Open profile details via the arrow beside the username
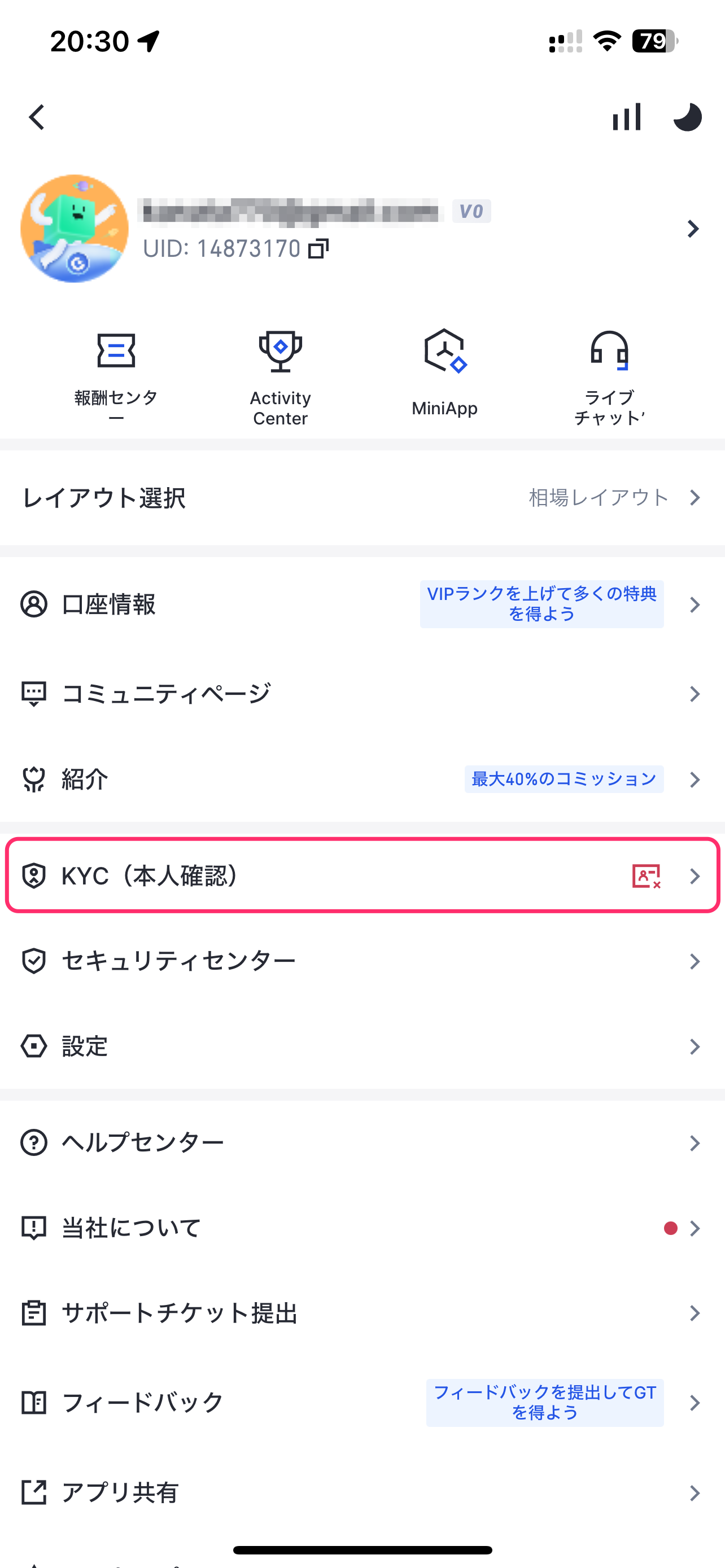725x1568 pixels. tap(693, 229)
